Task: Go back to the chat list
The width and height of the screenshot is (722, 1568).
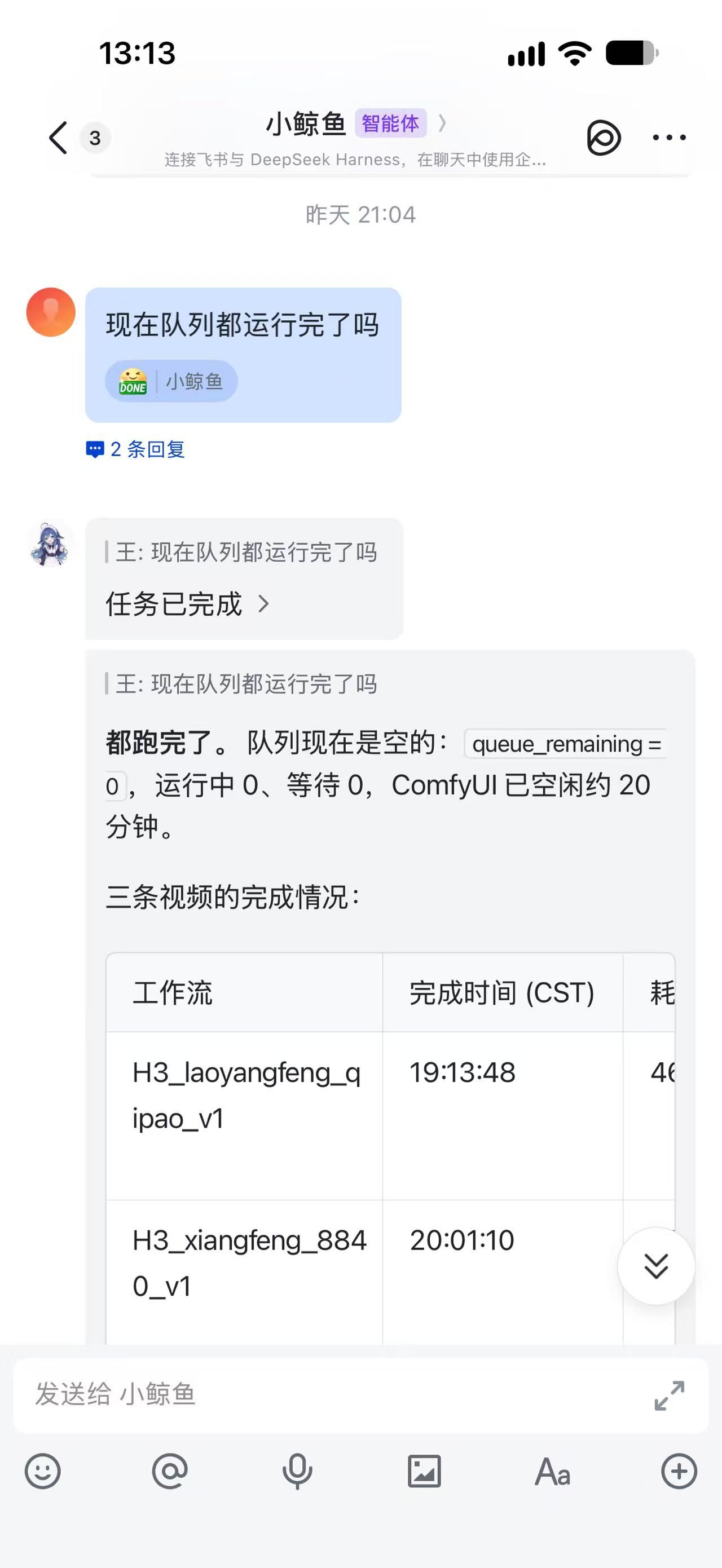Action: [58, 138]
